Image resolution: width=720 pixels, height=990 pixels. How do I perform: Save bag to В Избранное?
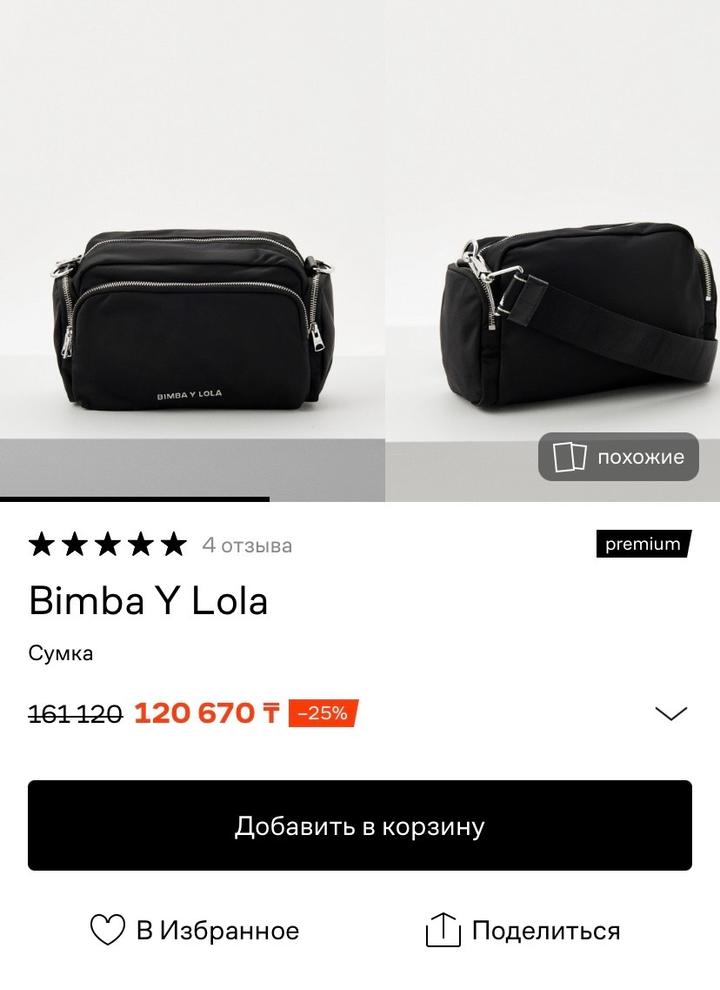[195, 931]
